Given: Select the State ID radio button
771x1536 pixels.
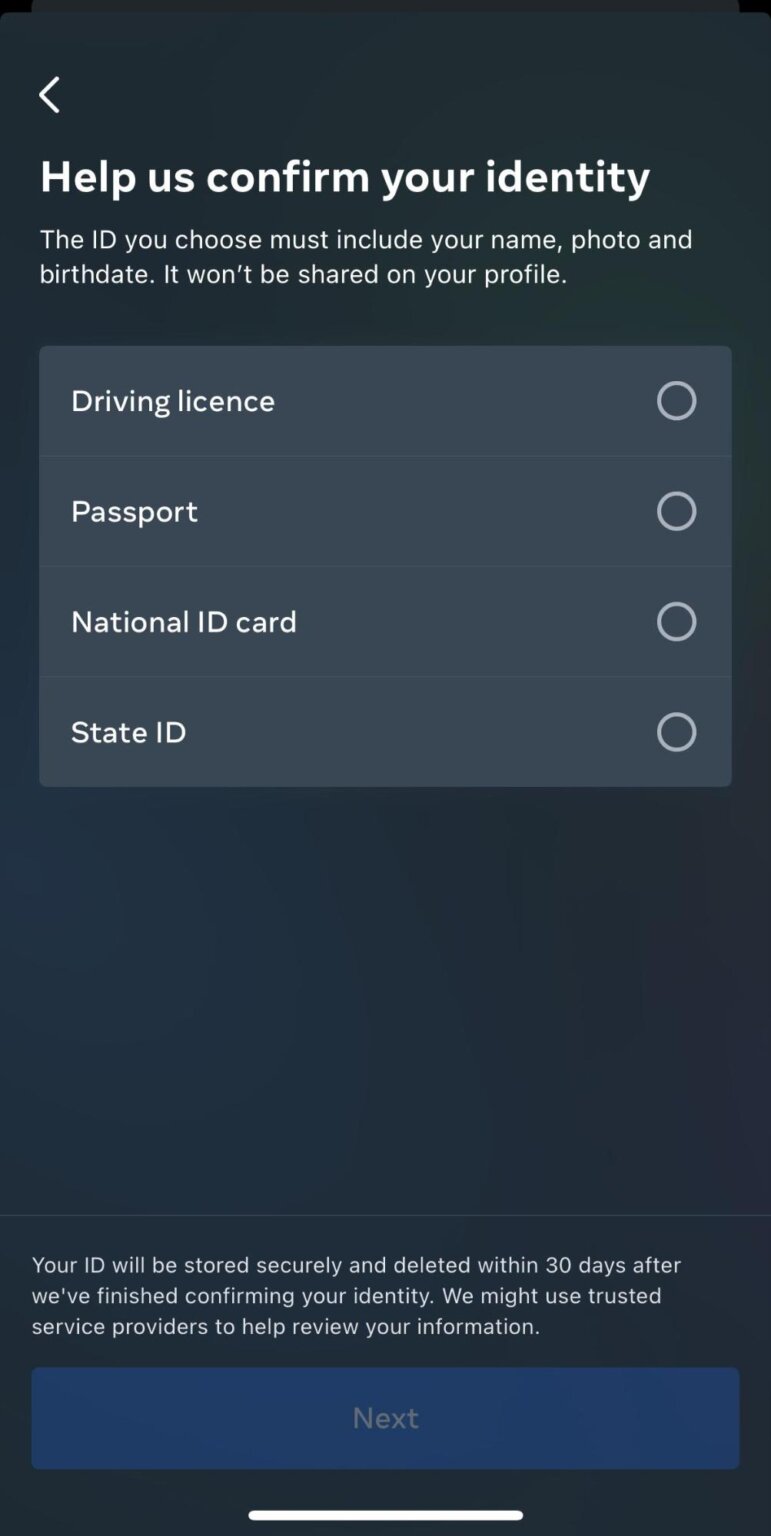Looking at the screenshot, I should pyautogui.click(x=677, y=732).
